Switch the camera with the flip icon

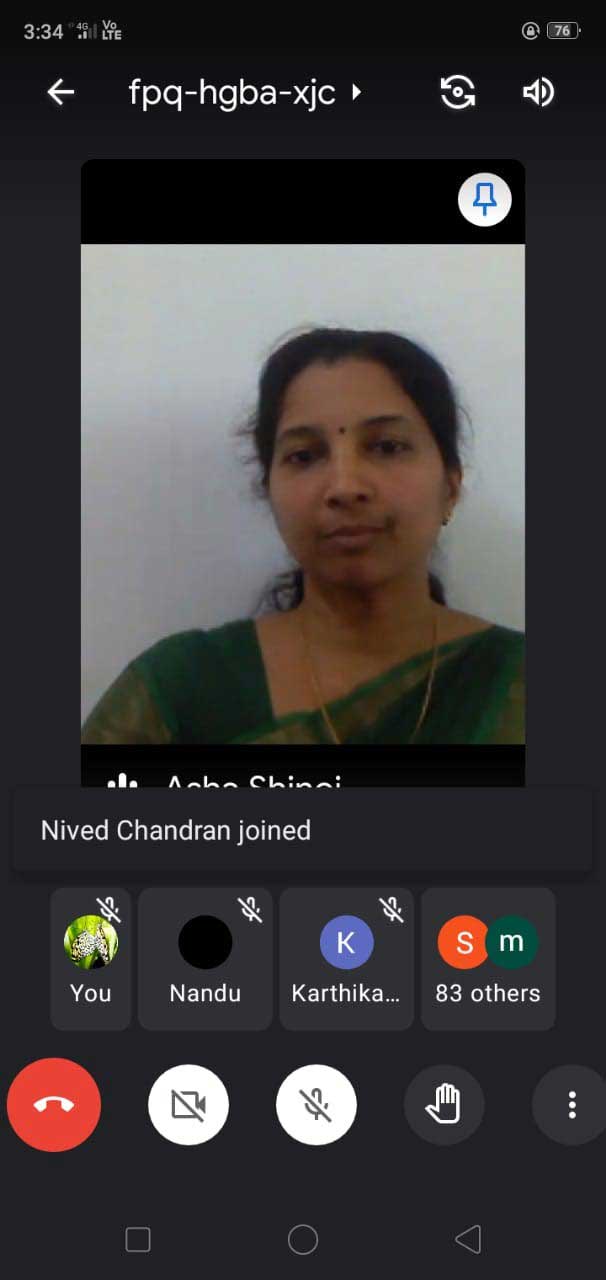coord(458,93)
